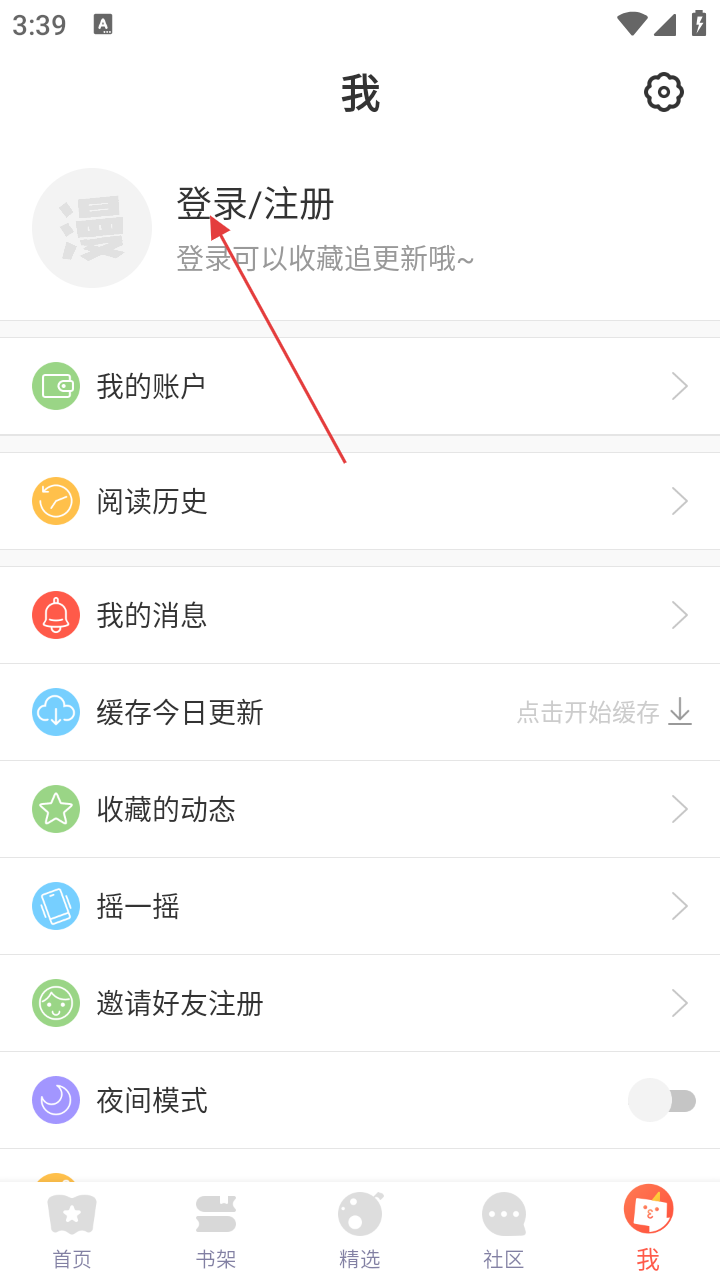The height and width of the screenshot is (1280, 720).
Task: Select the 我 tab
Action: click(x=648, y=1230)
